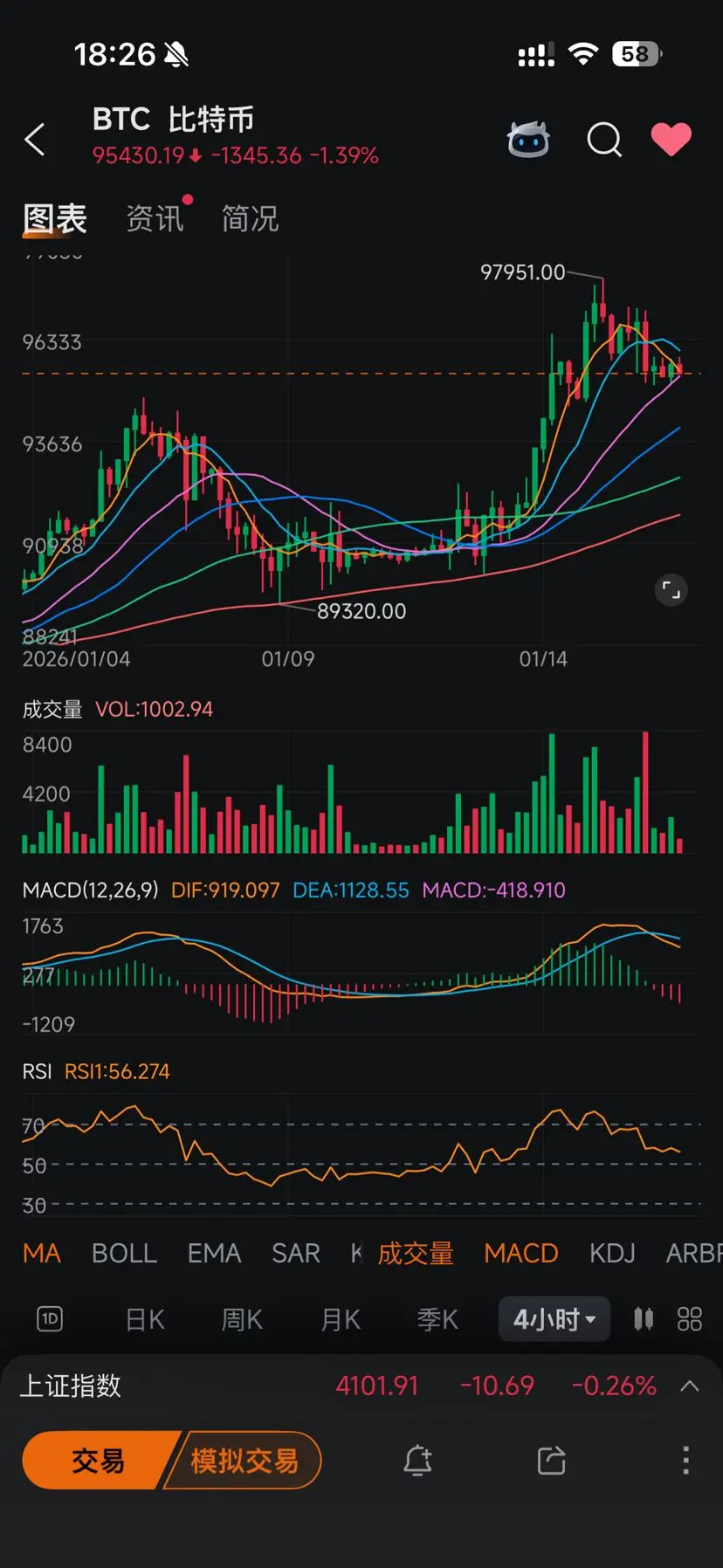Switch to the 简况 tab
The width and height of the screenshot is (723, 1568).
(250, 218)
